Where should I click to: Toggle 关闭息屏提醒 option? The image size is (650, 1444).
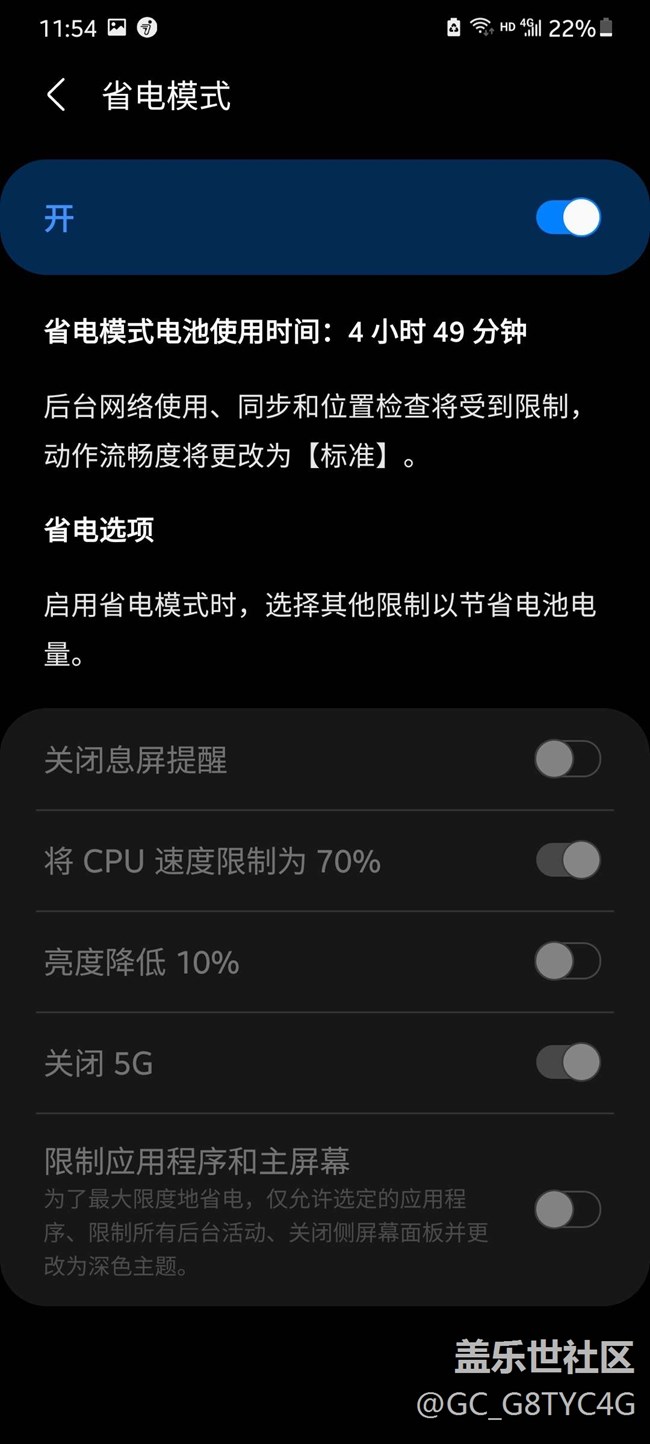pyautogui.click(x=568, y=760)
